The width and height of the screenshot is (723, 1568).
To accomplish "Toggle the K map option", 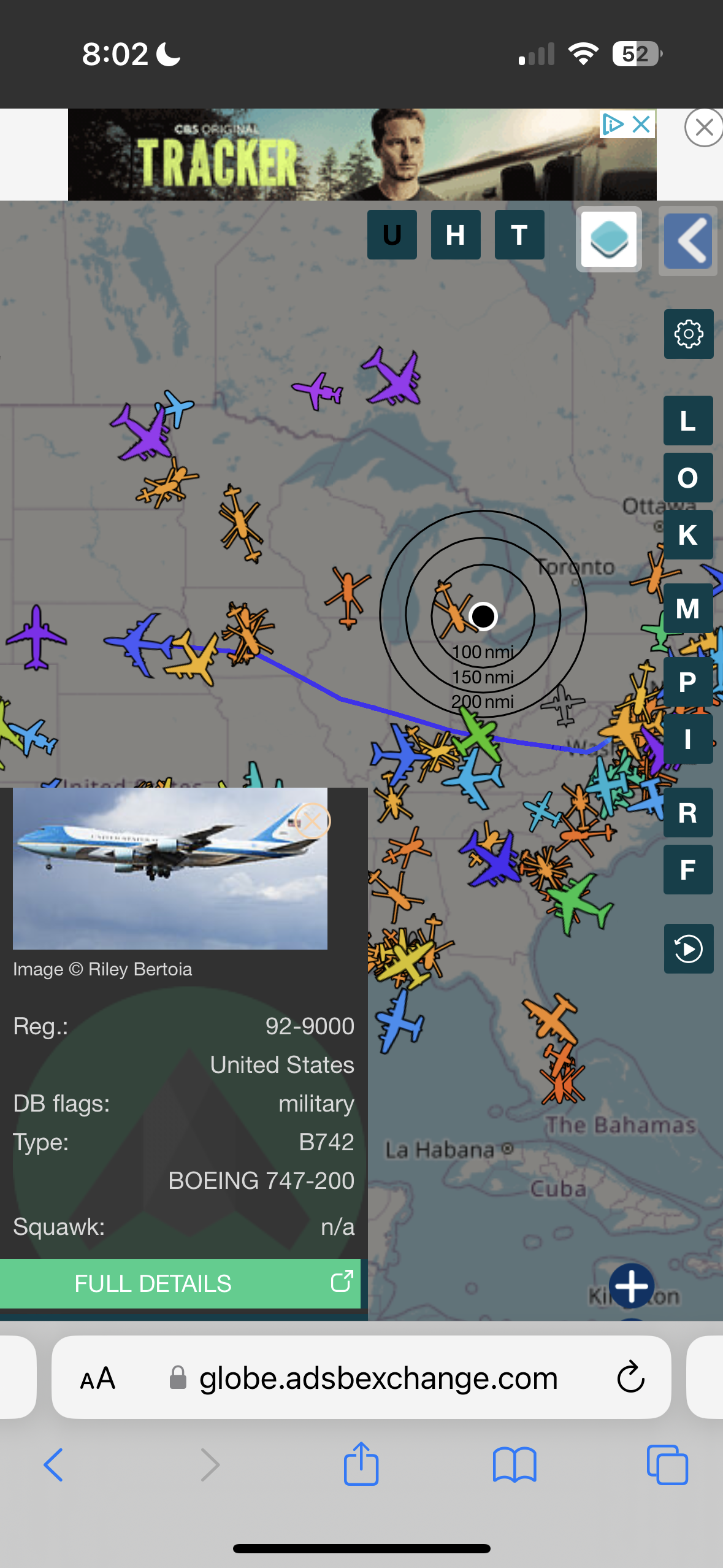I will point(688,535).
